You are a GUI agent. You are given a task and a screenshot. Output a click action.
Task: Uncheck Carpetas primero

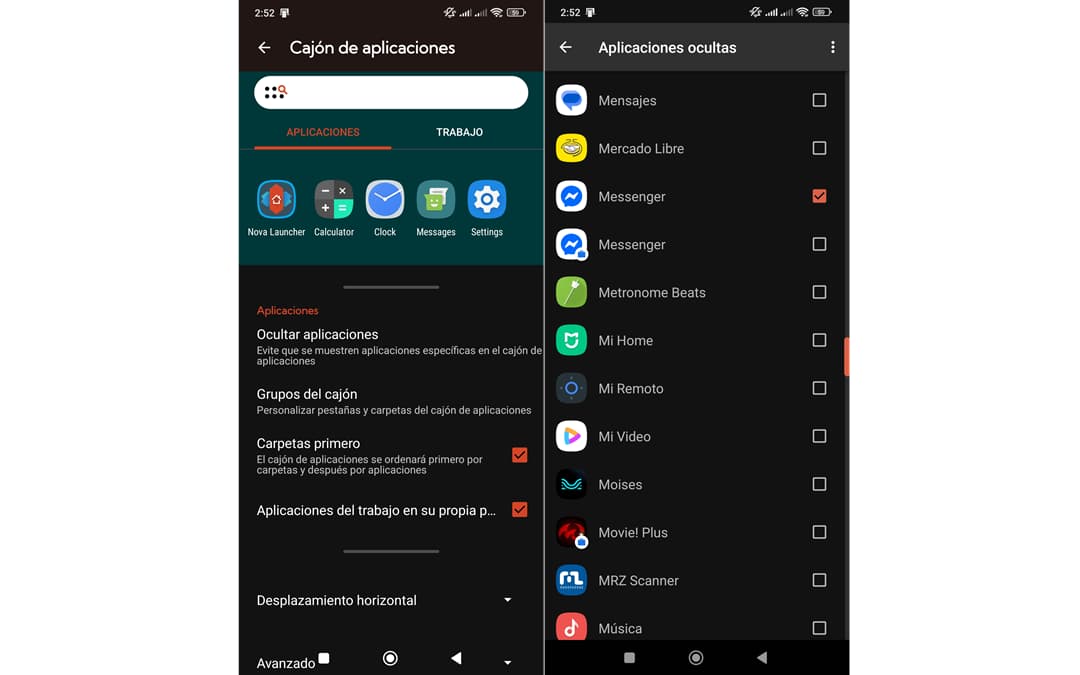pos(519,455)
